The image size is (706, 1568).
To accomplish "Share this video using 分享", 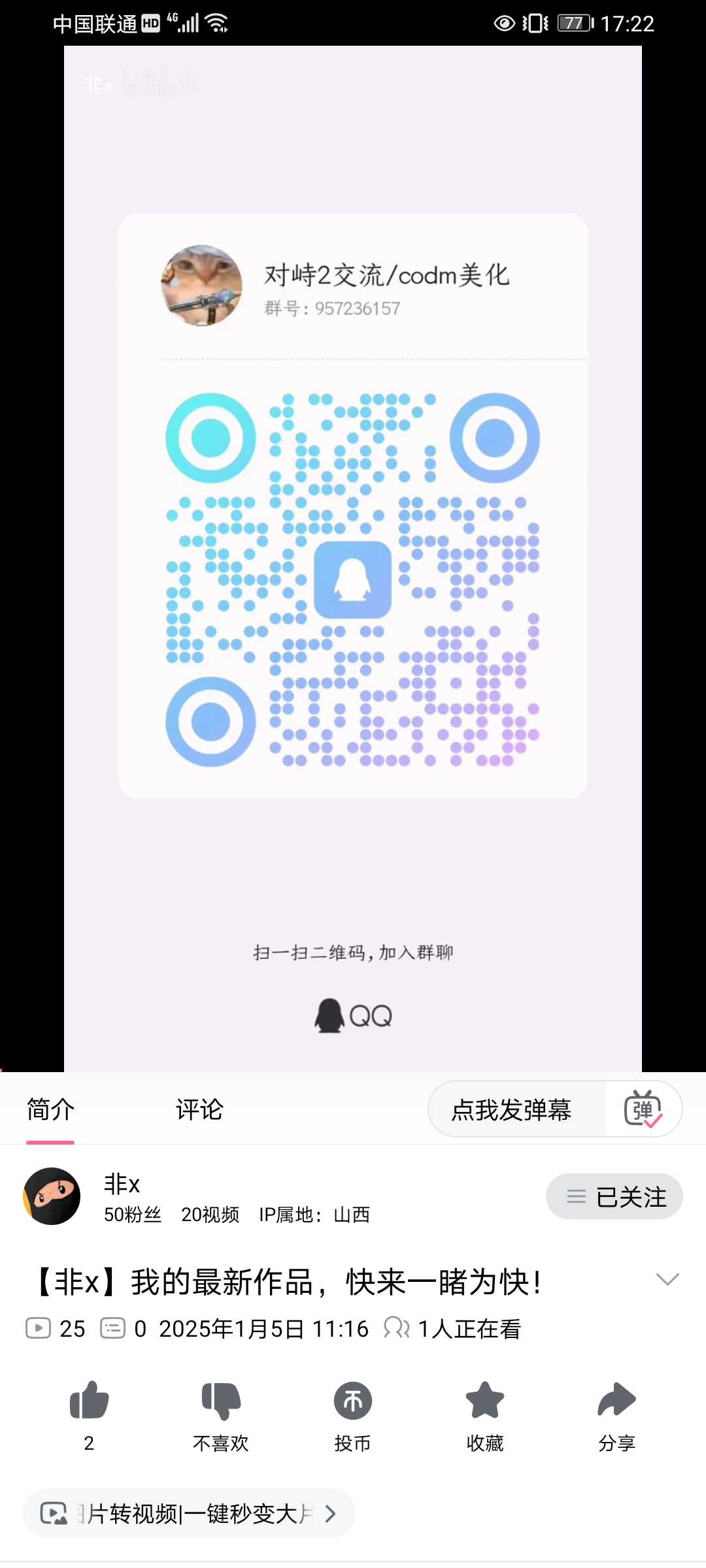I will 616,1401.
